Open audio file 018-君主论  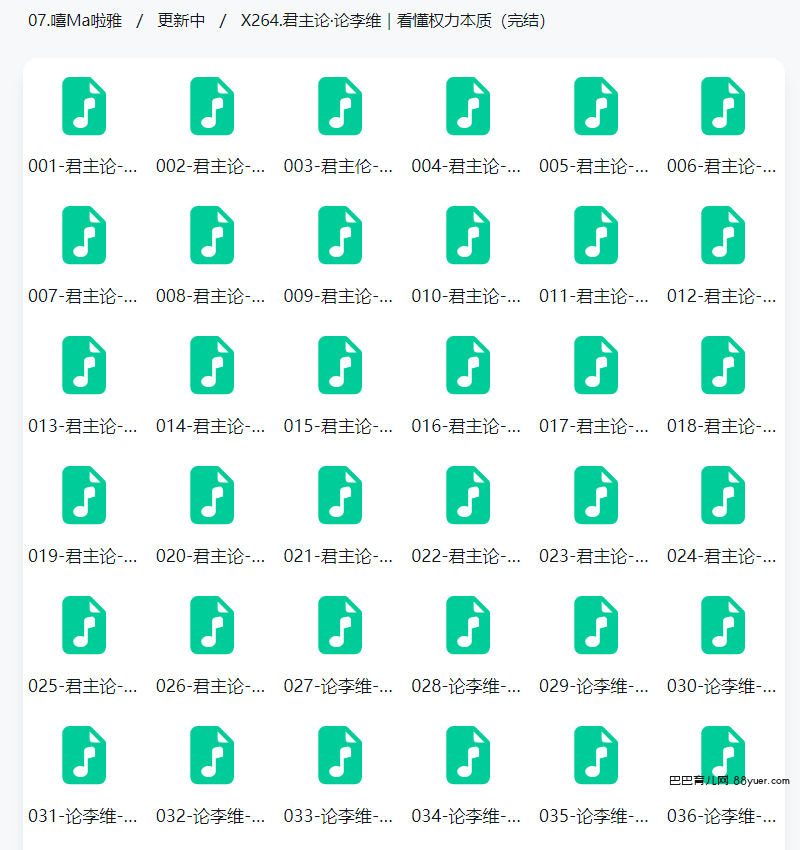(x=723, y=366)
